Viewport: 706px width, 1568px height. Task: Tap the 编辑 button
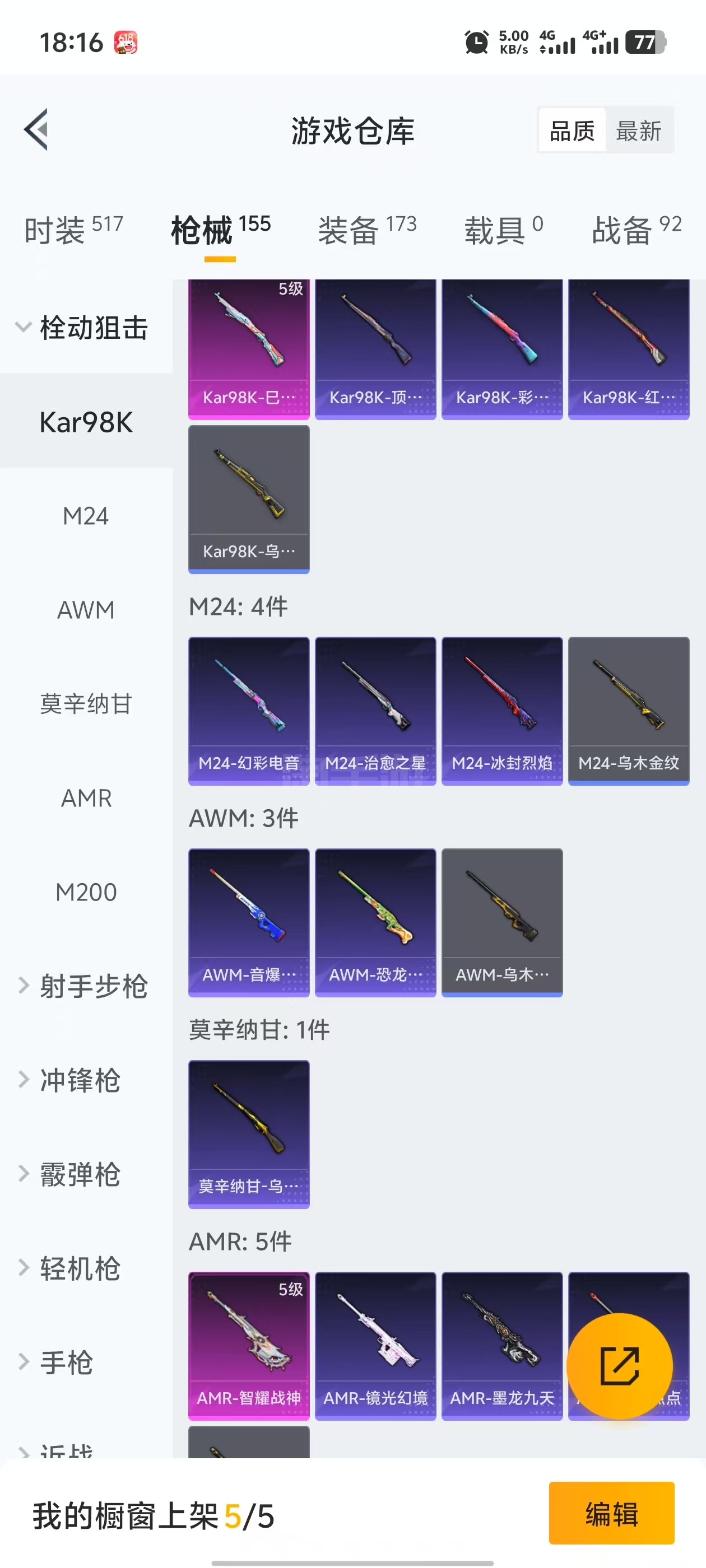click(x=611, y=1513)
